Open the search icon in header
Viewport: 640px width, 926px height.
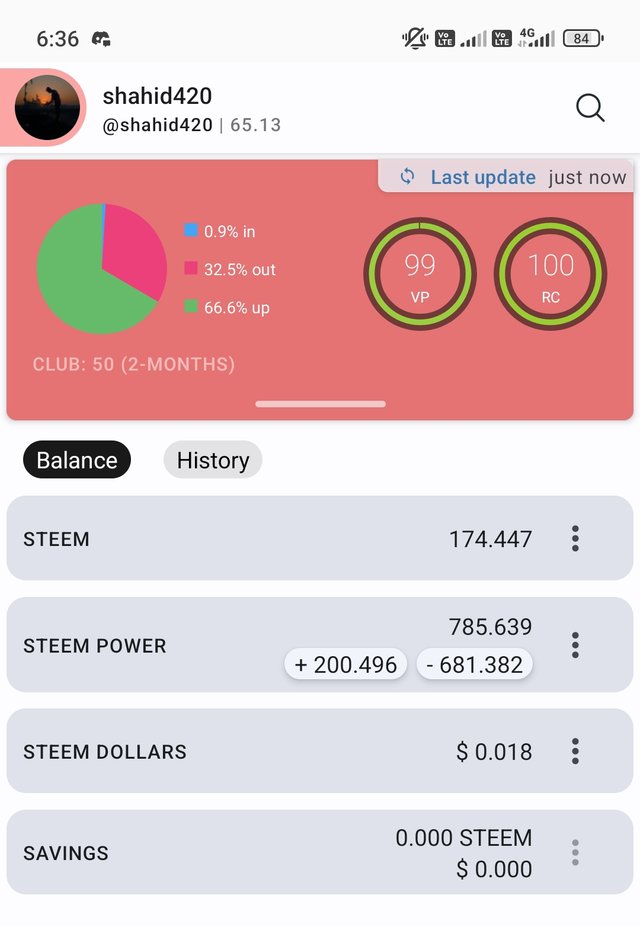click(x=590, y=108)
